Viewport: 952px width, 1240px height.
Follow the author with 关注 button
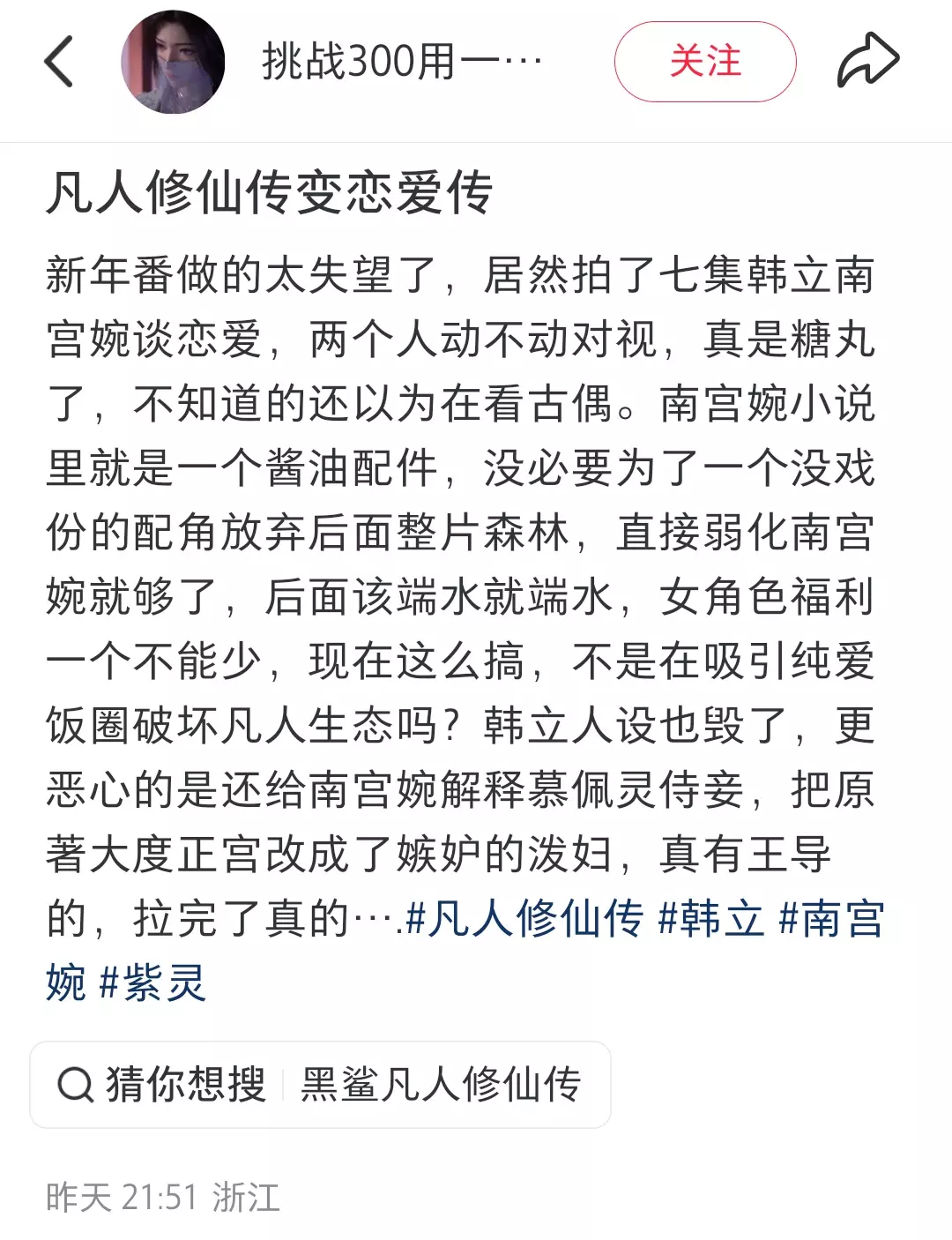705,62
